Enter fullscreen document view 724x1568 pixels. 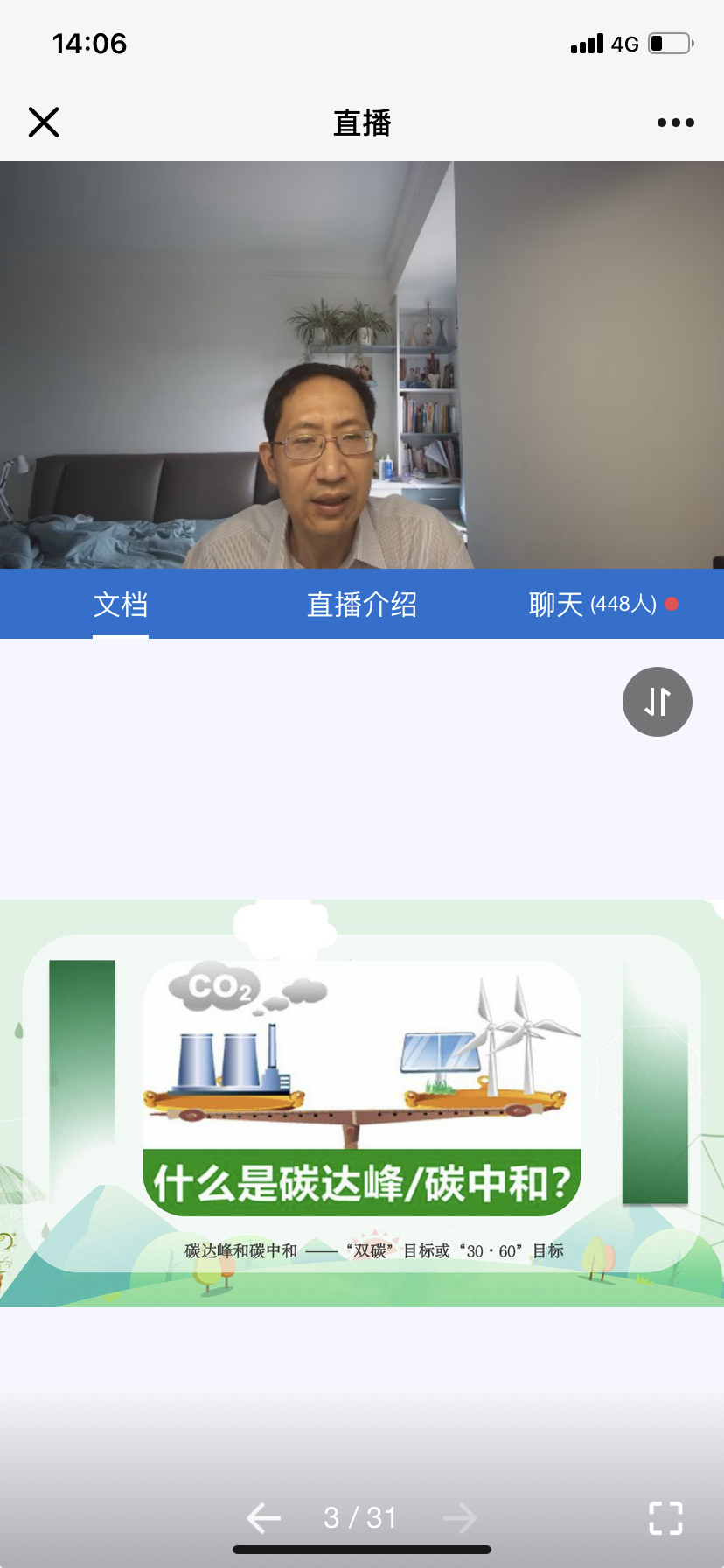pos(665,1517)
